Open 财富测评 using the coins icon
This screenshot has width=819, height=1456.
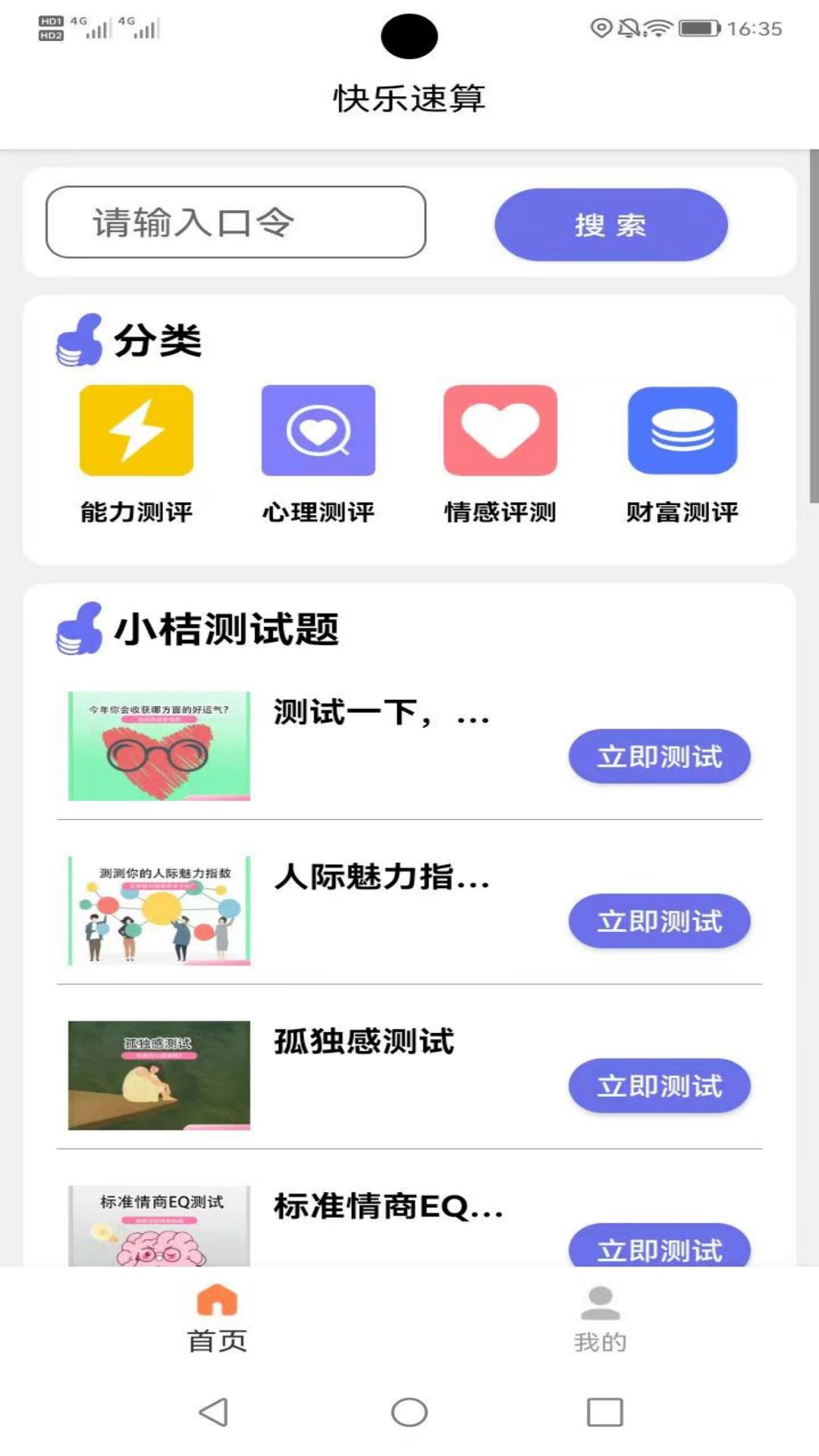coord(682,430)
